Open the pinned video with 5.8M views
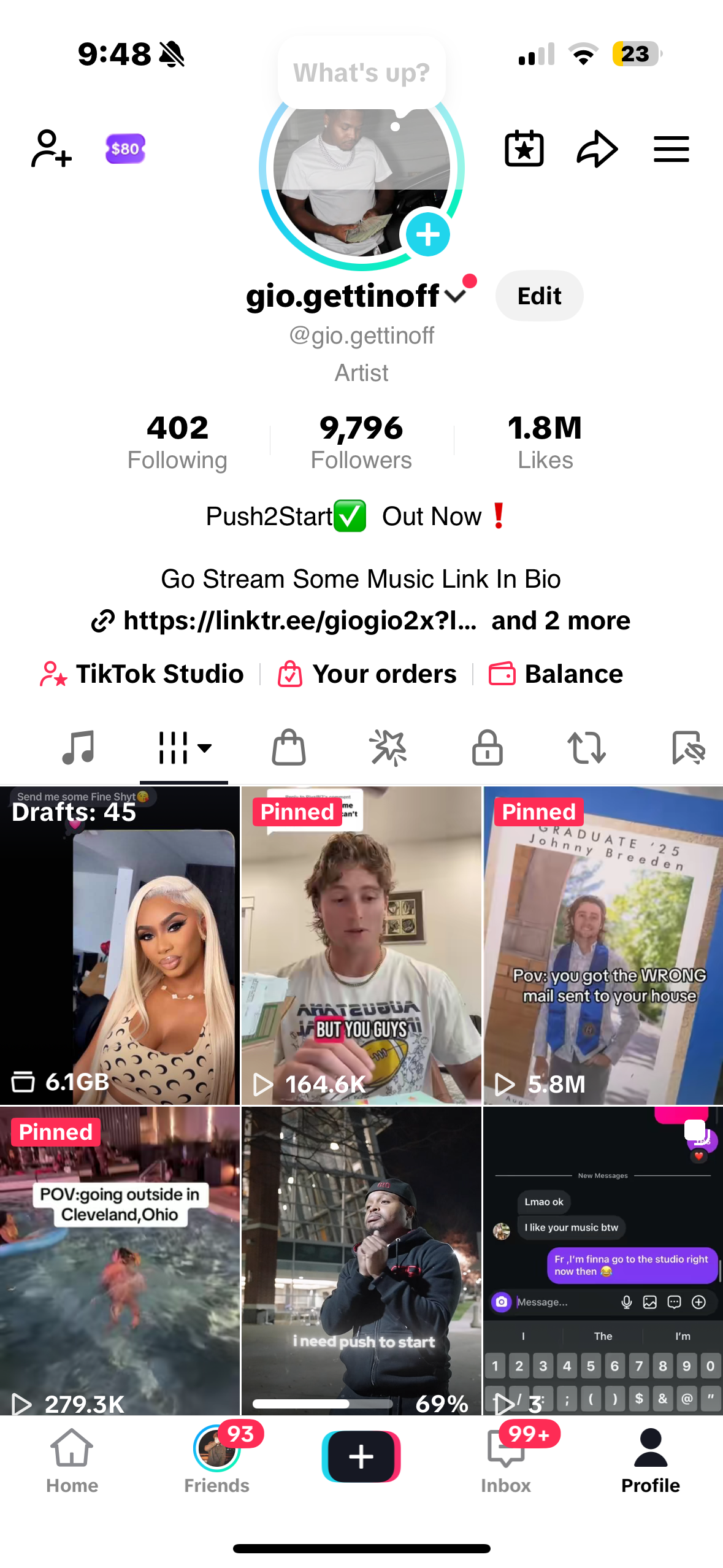Screen dimensions: 723x1568 [603, 945]
